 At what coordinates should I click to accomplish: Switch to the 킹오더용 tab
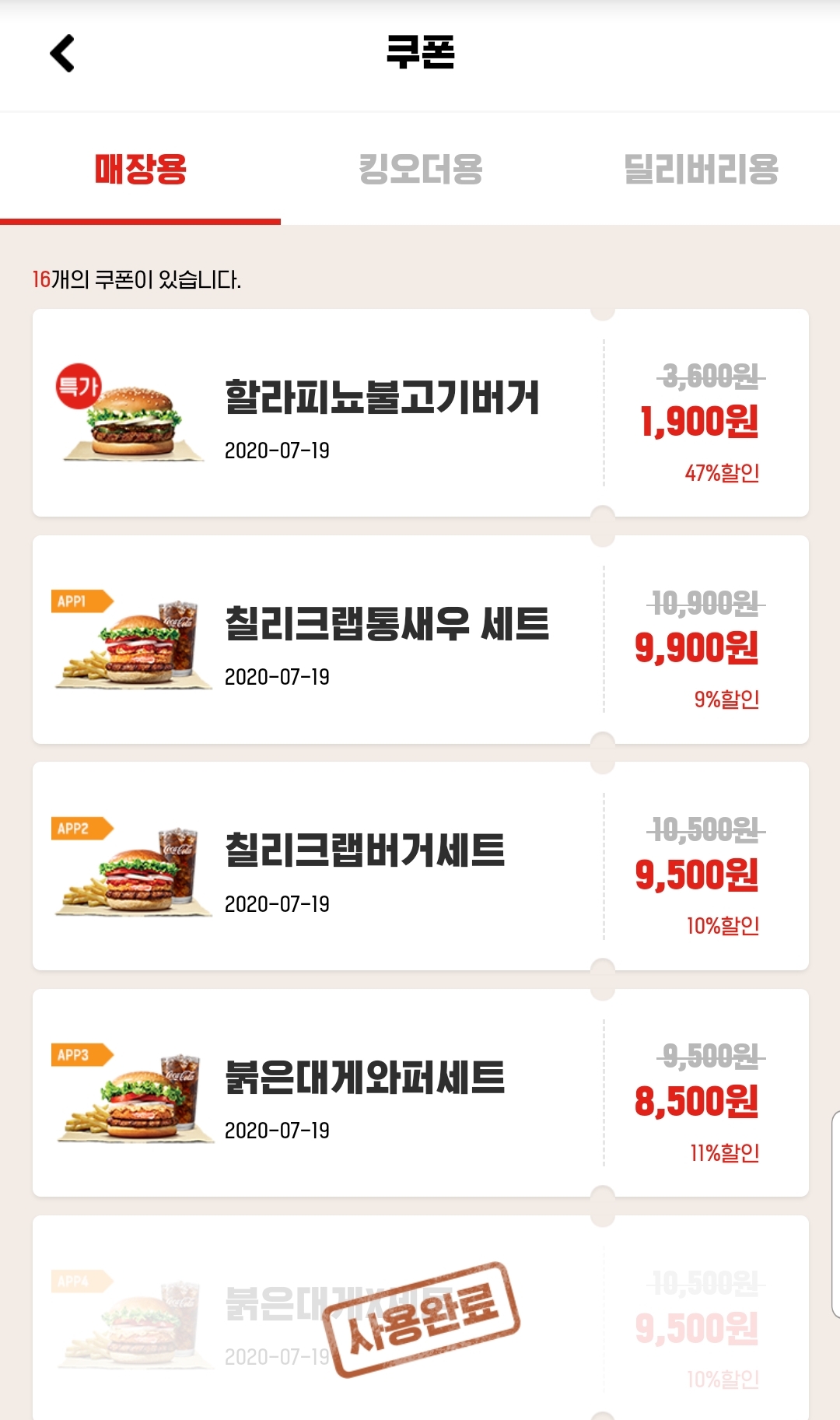(420, 169)
